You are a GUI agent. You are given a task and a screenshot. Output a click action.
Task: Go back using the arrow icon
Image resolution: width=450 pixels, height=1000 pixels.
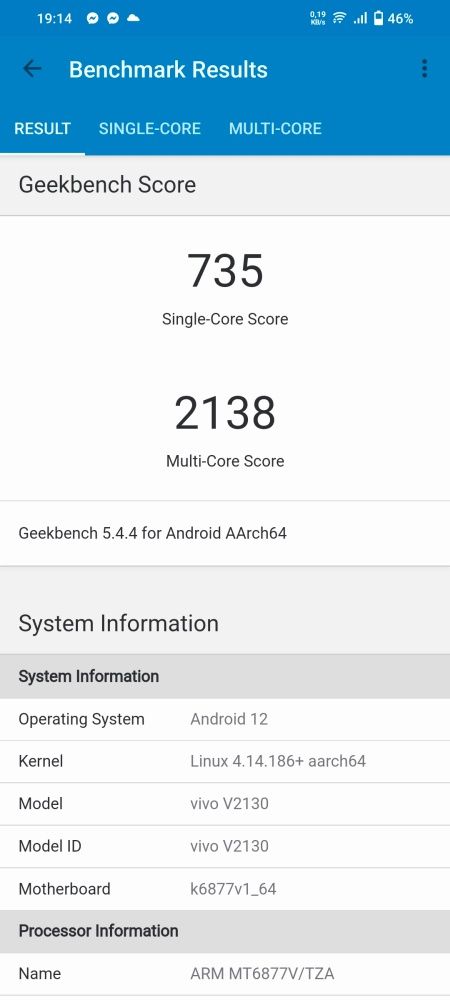[x=32, y=69]
